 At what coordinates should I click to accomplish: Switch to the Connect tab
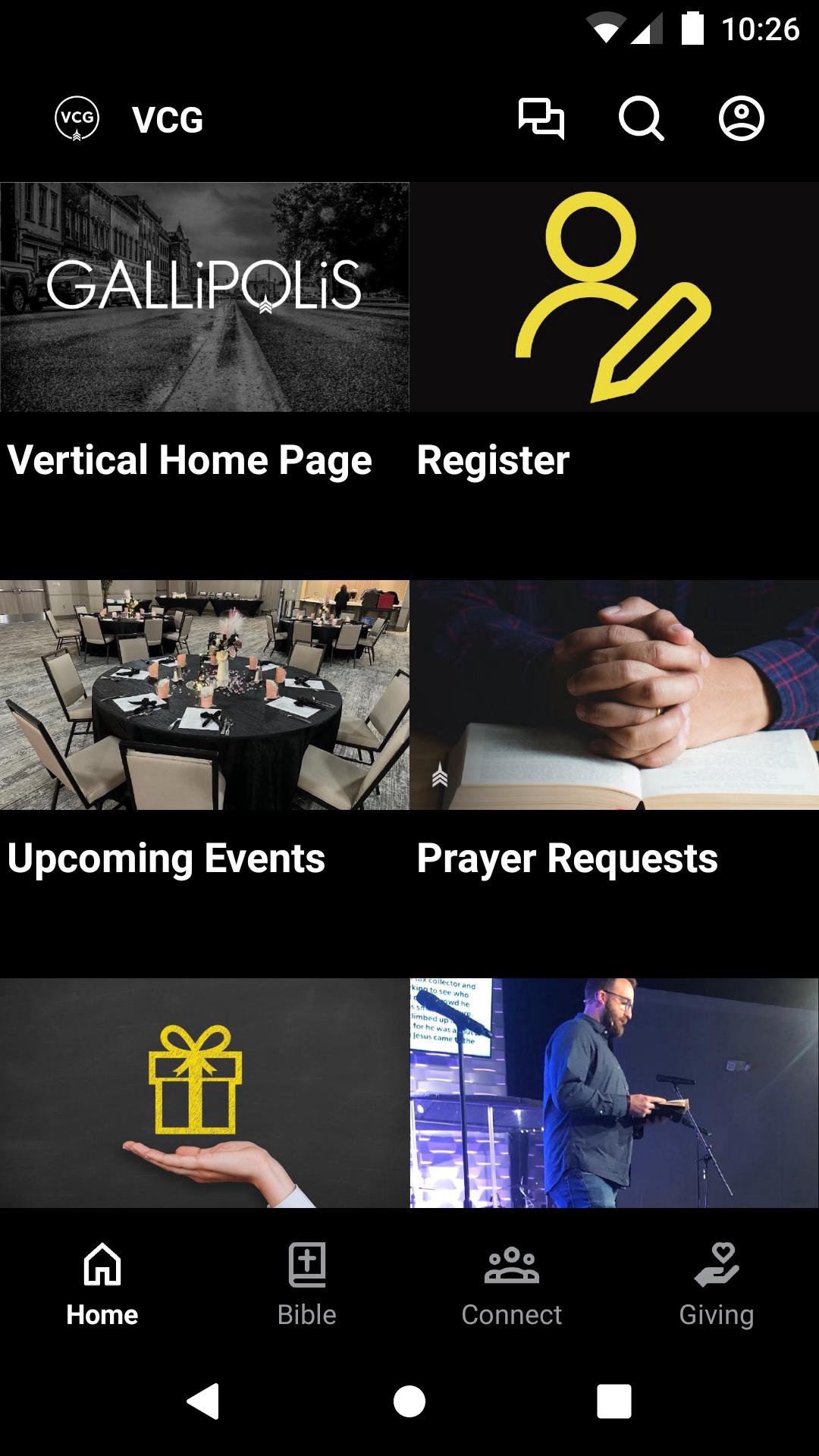pos(512,1283)
